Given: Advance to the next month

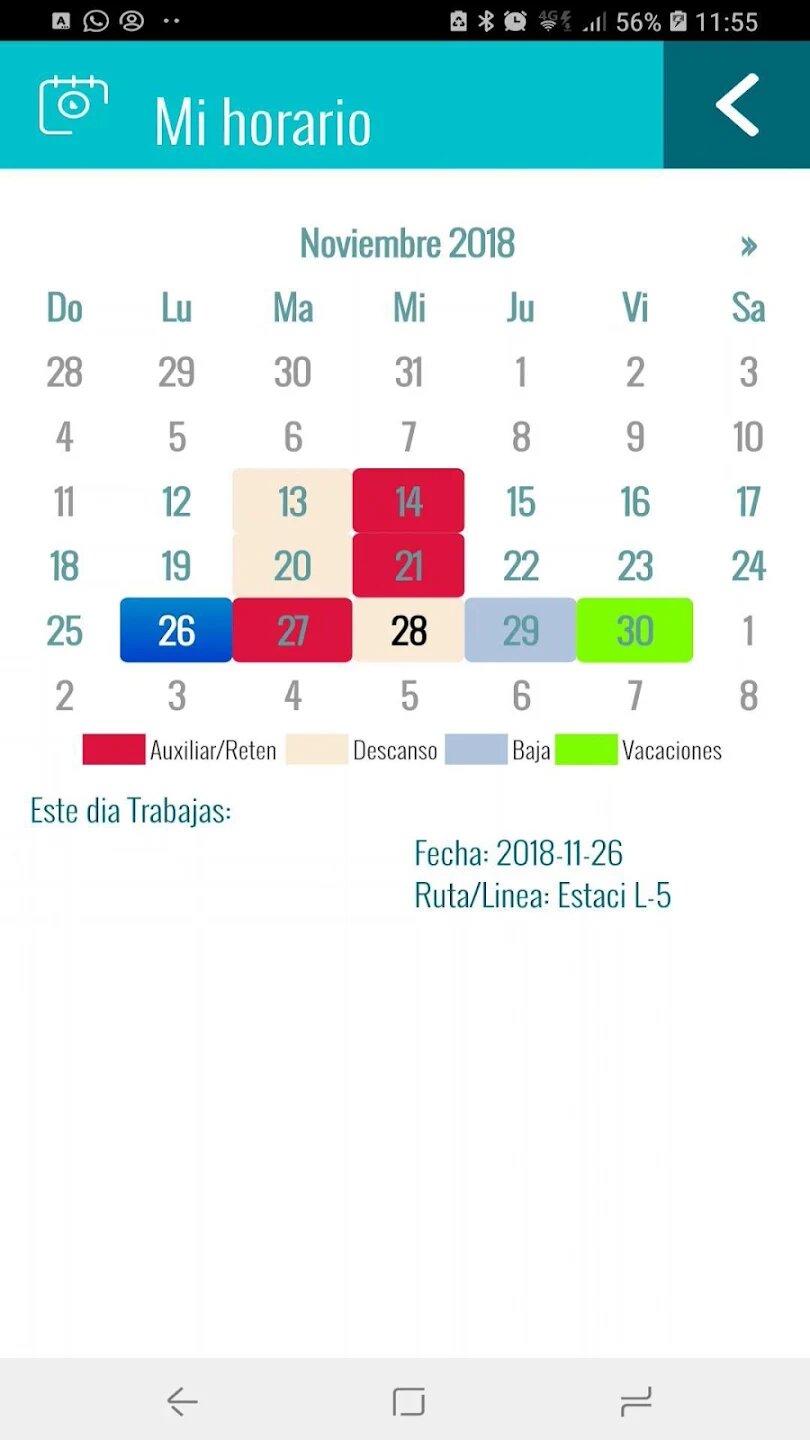Looking at the screenshot, I should (748, 246).
